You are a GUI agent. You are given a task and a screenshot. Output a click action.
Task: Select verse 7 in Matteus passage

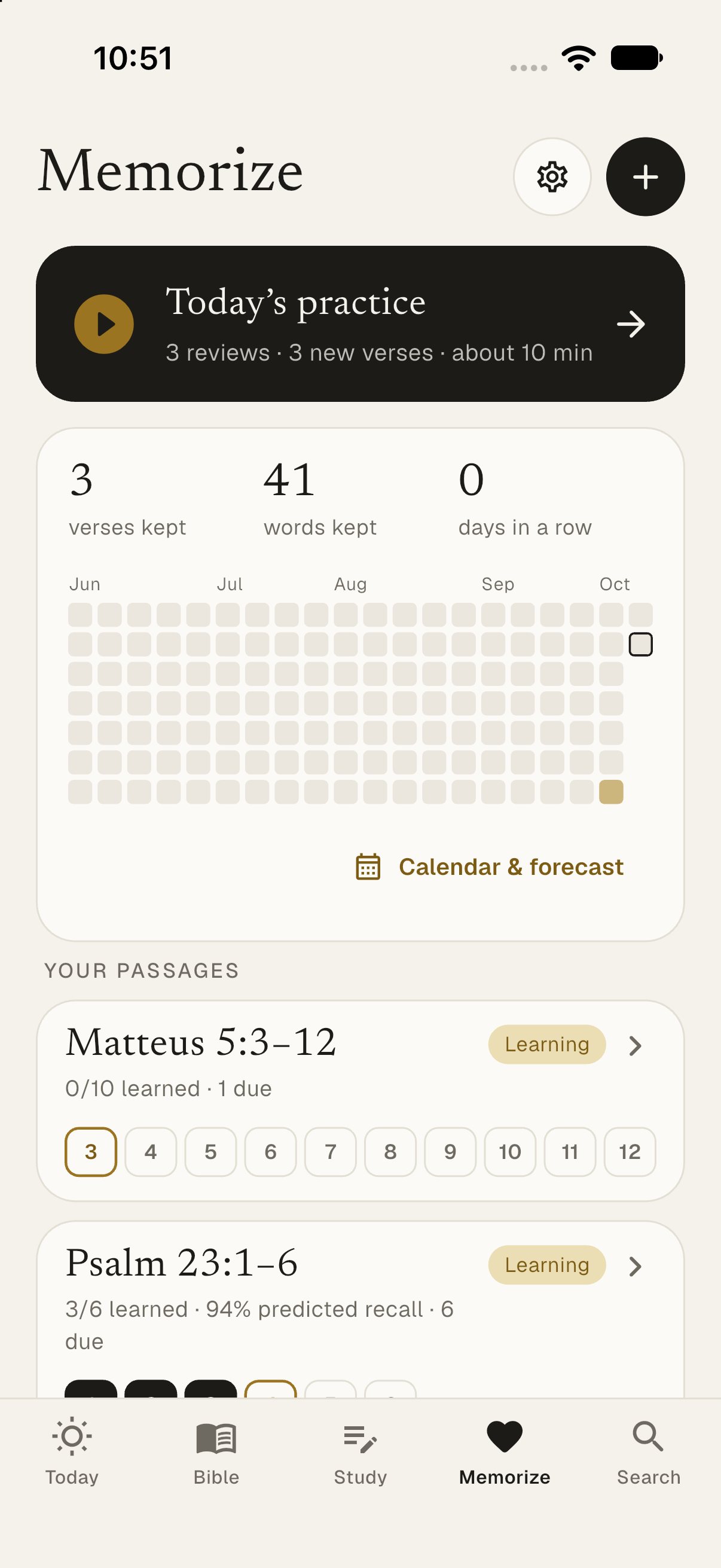pyautogui.click(x=331, y=1151)
